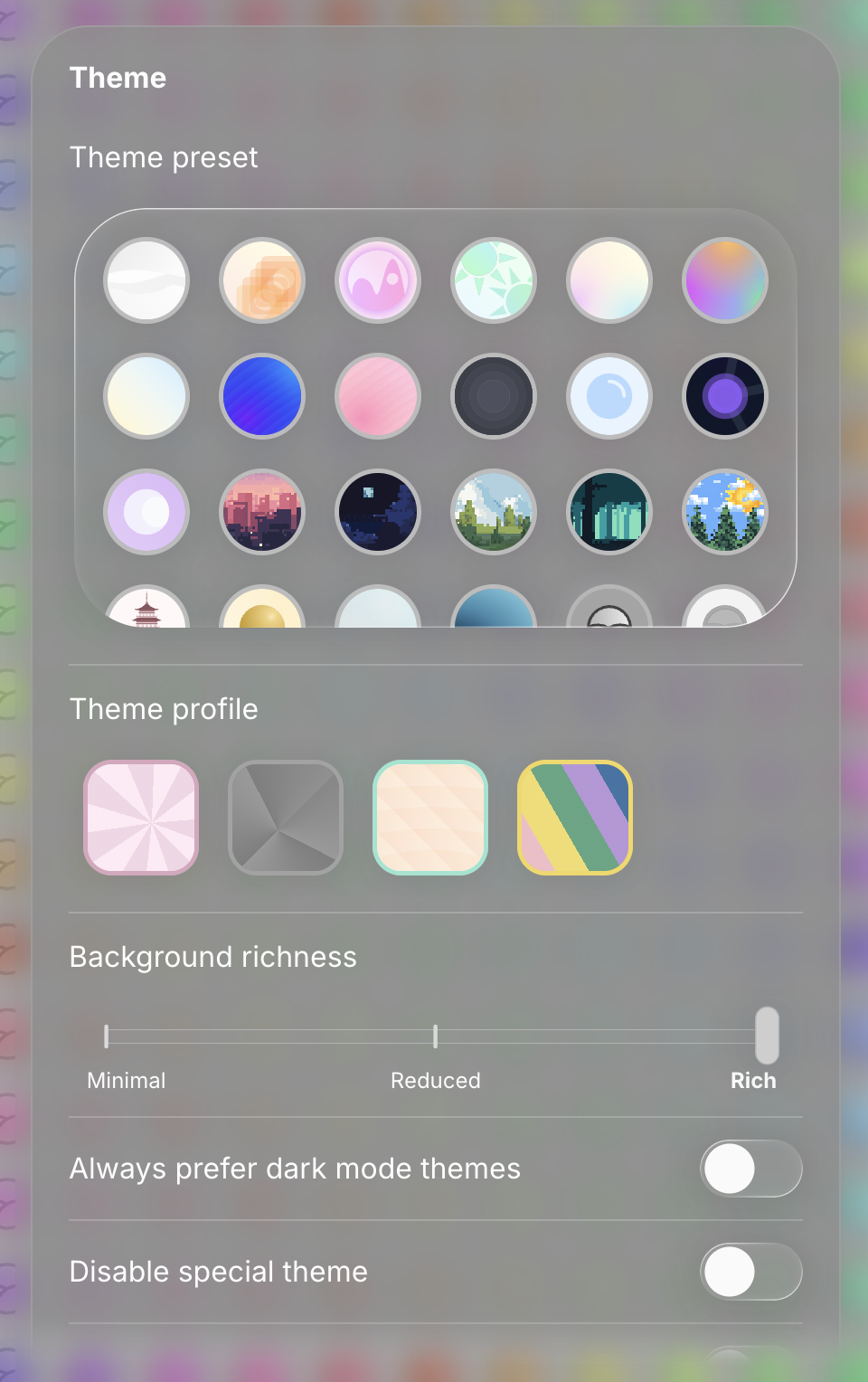Select the plain white theme preset

pyautogui.click(x=146, y=280)
